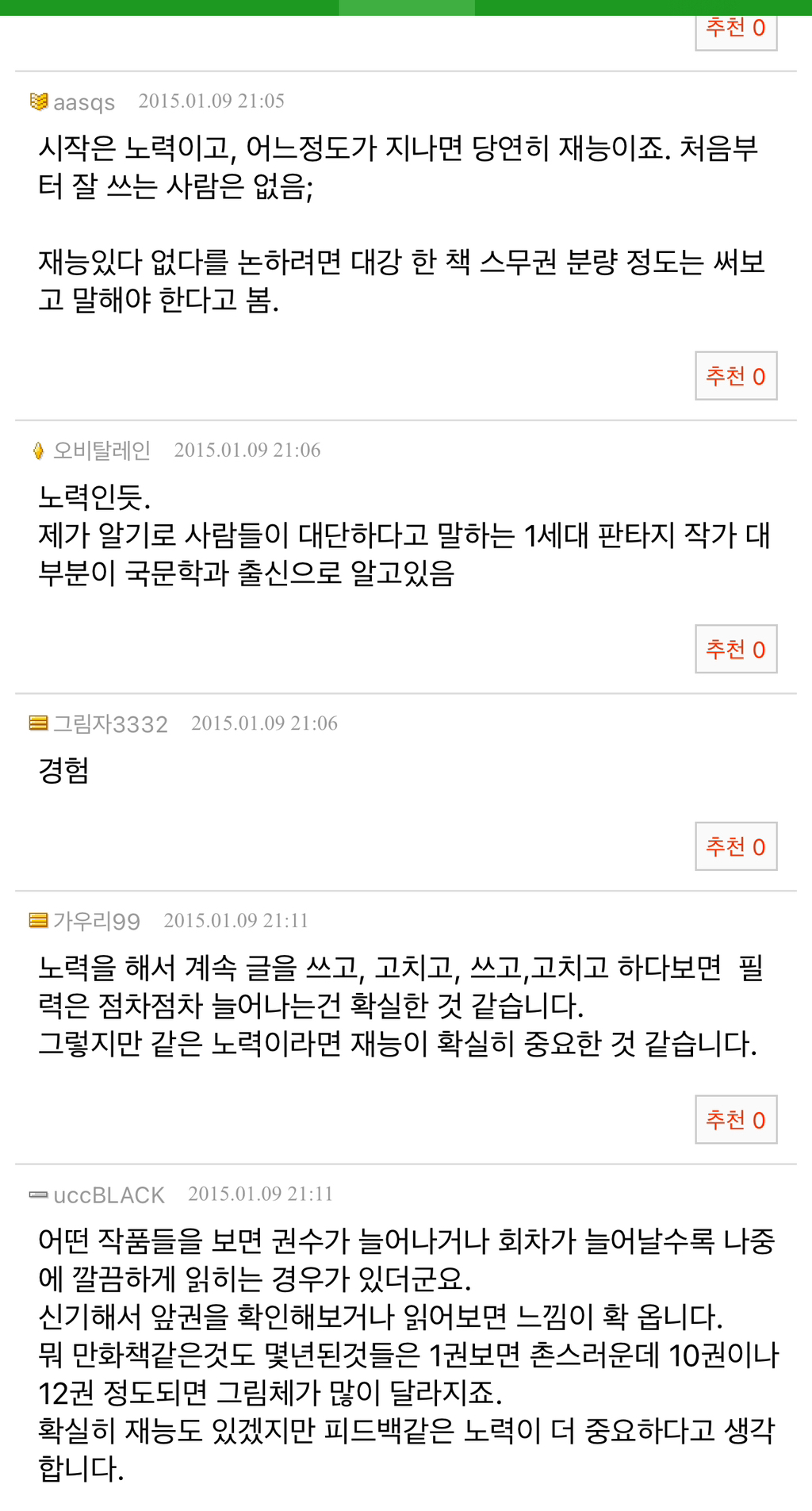The height and width of the screenshot is (1511, 812).
Task: Upvote the comment from 가우리99
Action: pos(735,1119)
